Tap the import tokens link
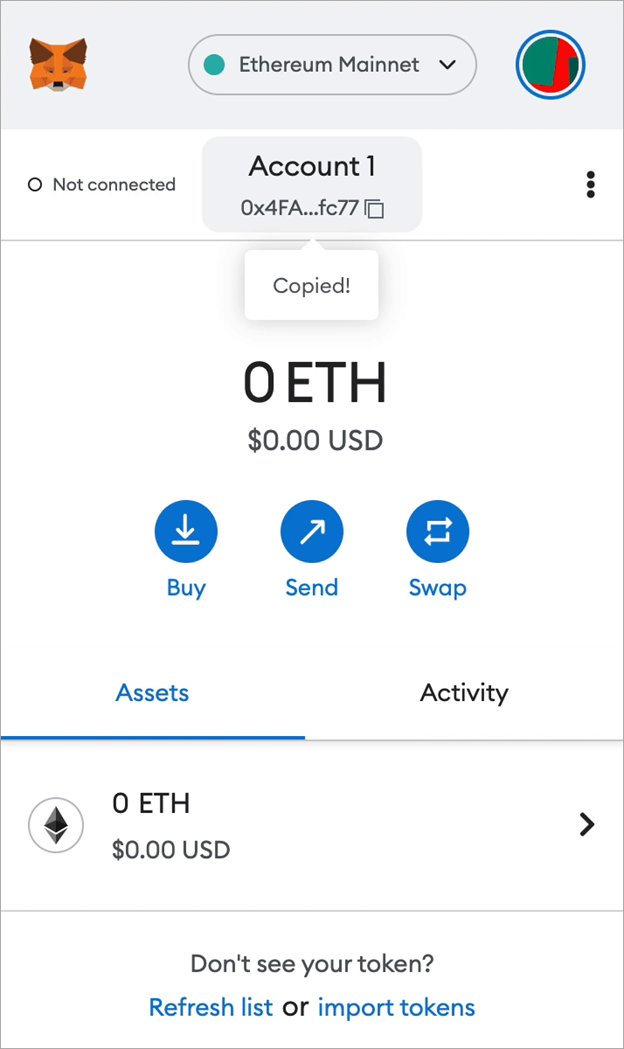Image resolution: width=624 pixels, height=1049 pixels. point(396,1007)
